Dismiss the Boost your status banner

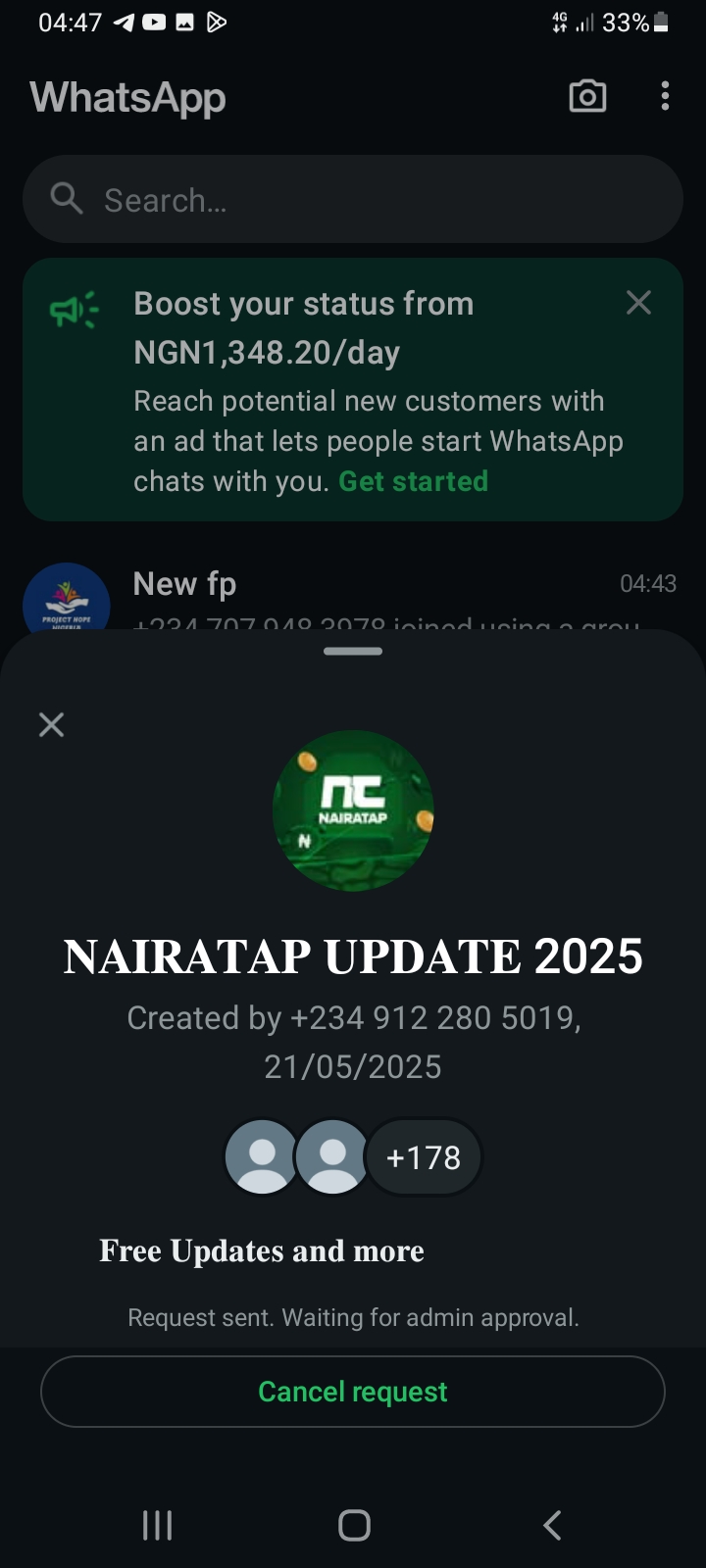click(x=638, y=303)
